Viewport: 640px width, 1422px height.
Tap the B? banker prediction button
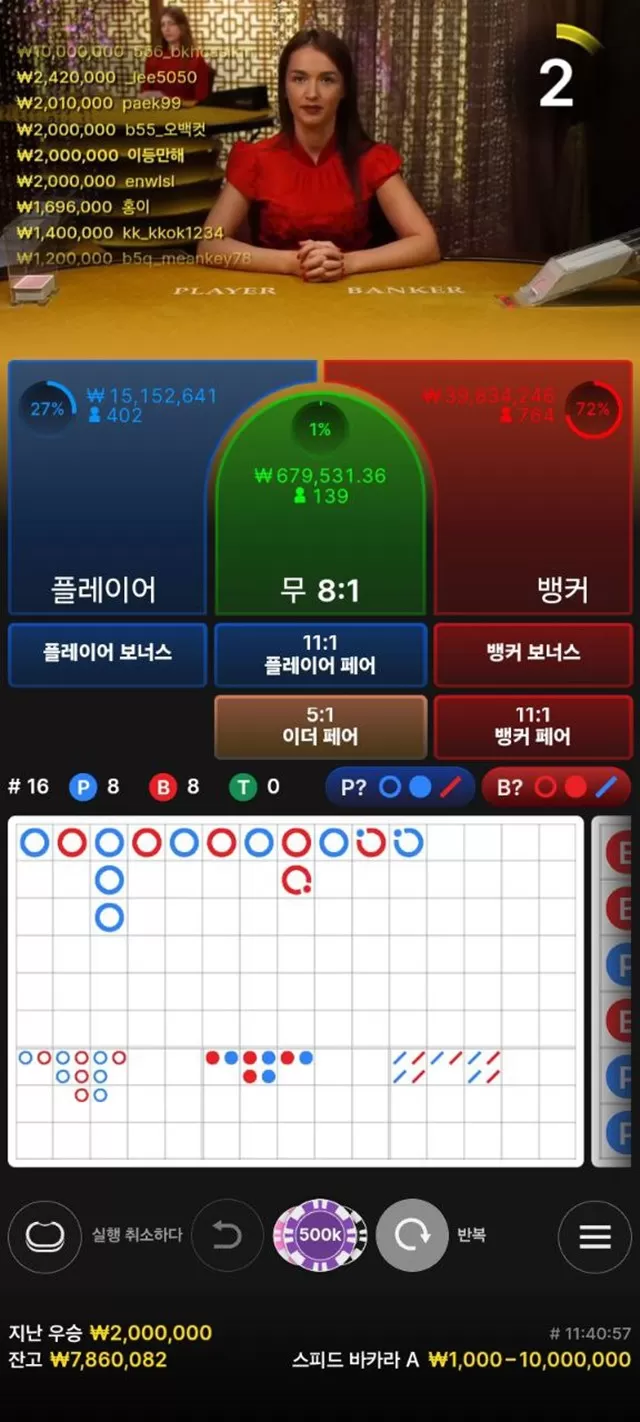(x=556, y=787)
